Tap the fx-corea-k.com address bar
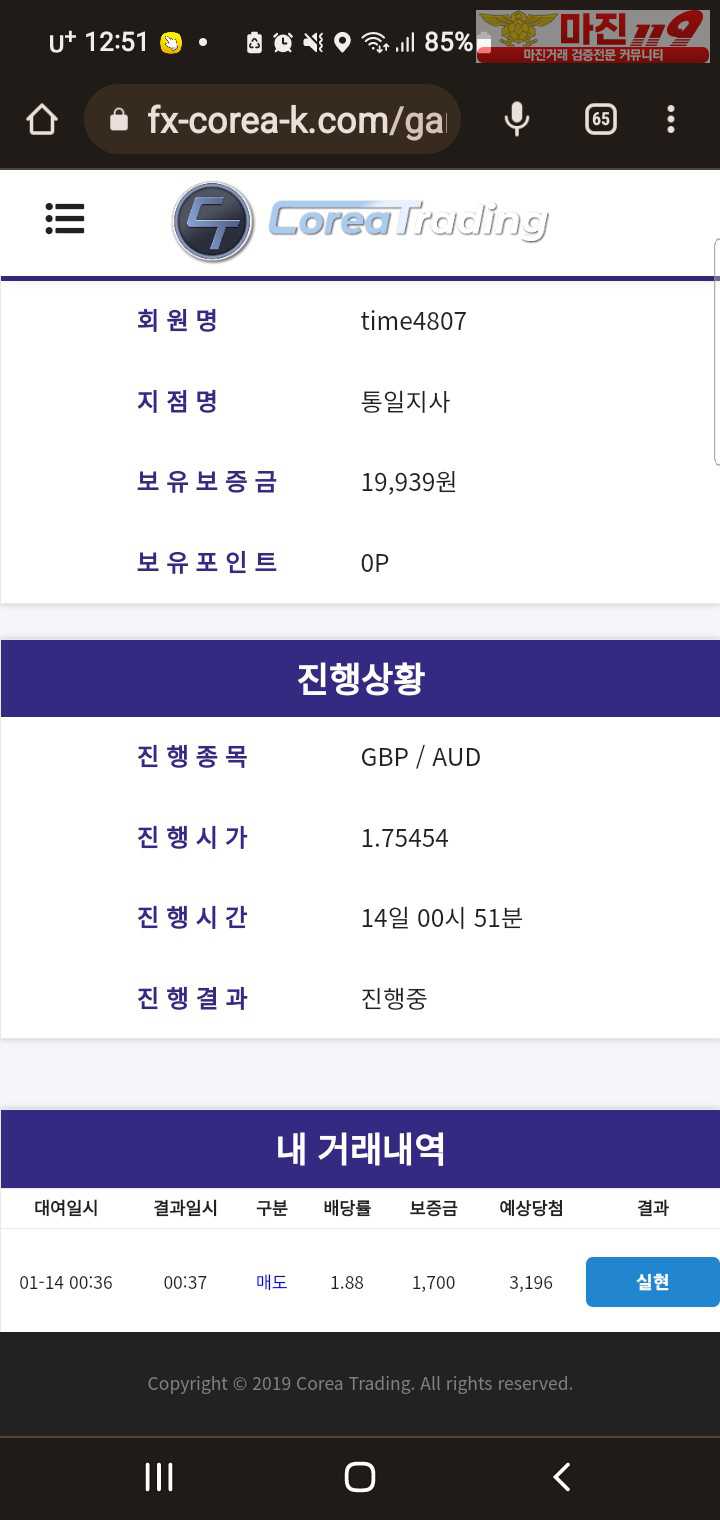 coord(290,120)
